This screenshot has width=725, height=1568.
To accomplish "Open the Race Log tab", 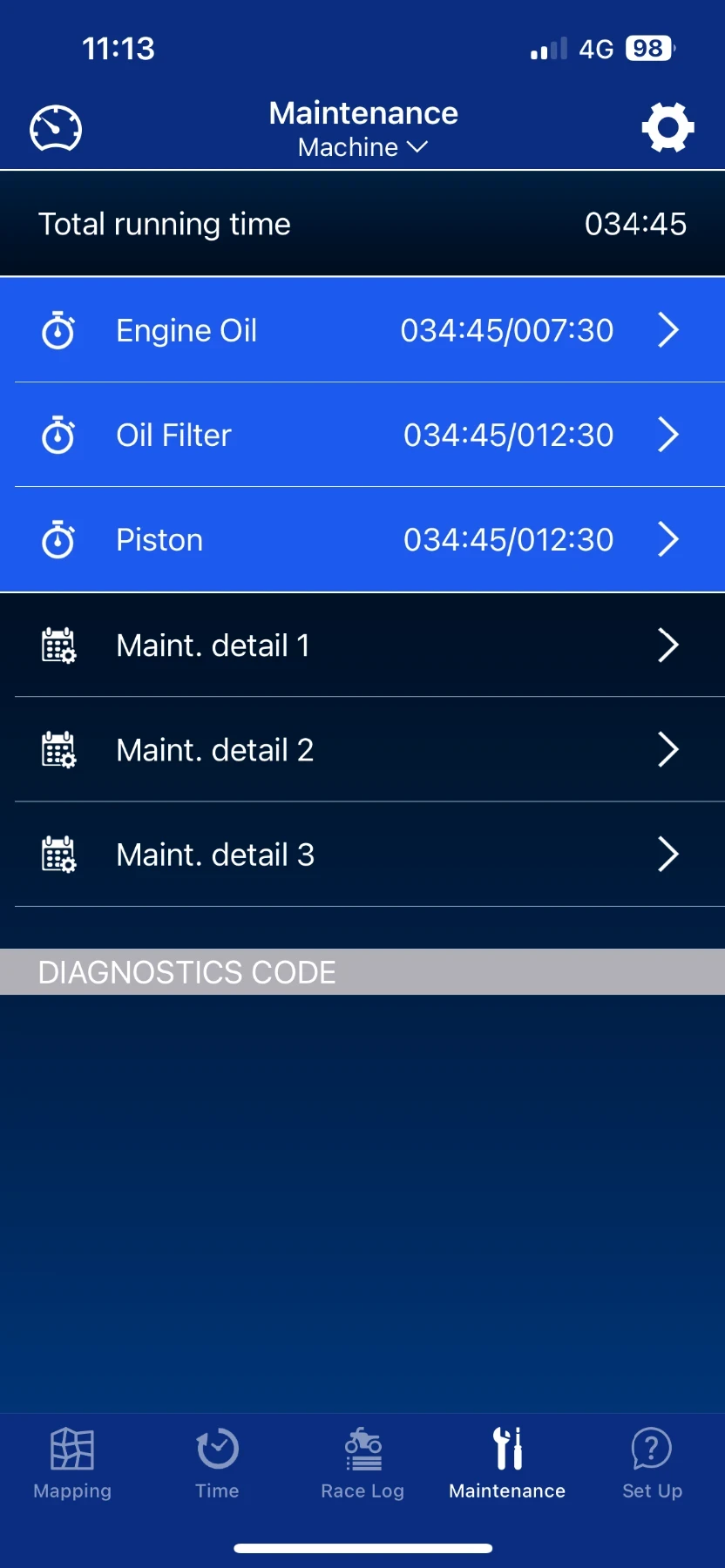I will pyautogui.click(x=362, y=1463).
